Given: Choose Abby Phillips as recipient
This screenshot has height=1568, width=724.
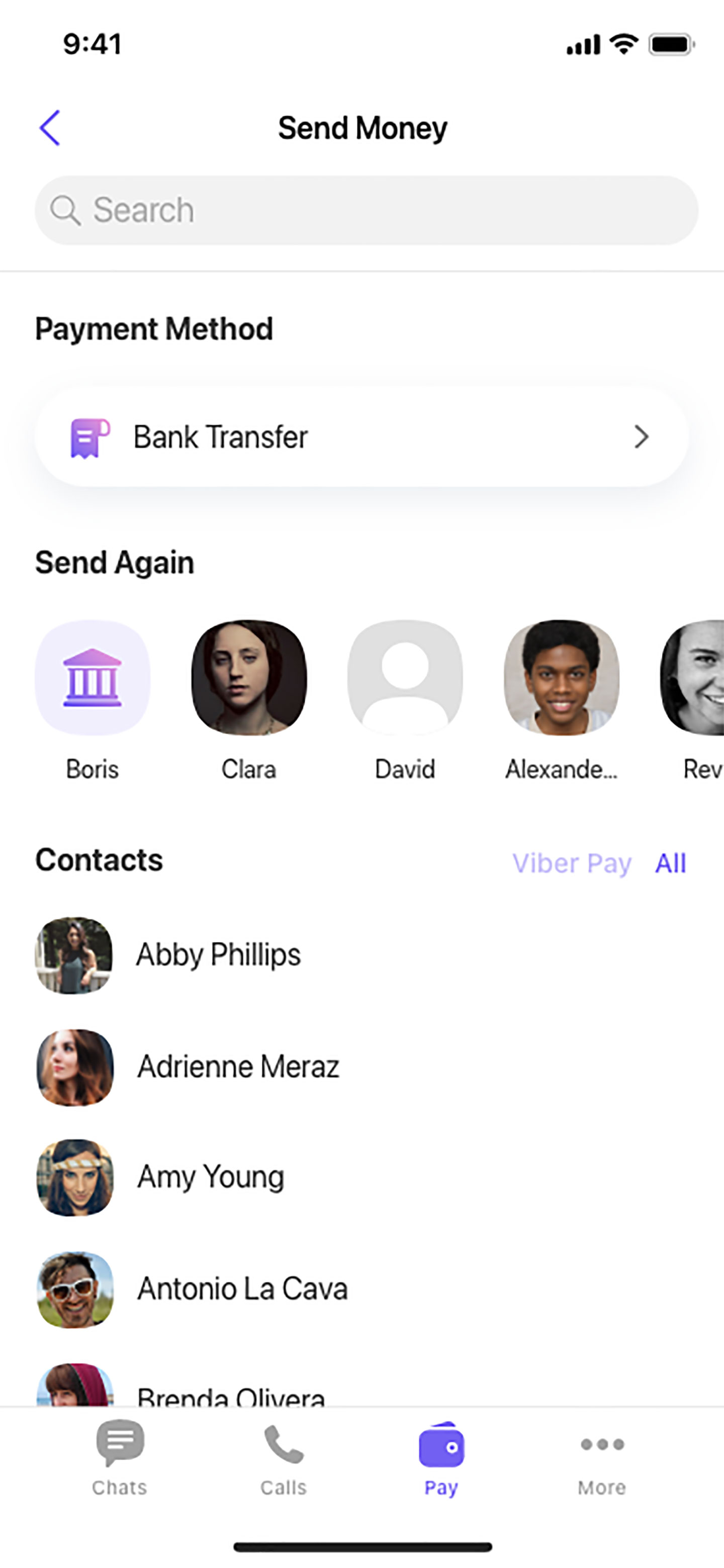Looking at the screenshot, I should click(218, 954).
